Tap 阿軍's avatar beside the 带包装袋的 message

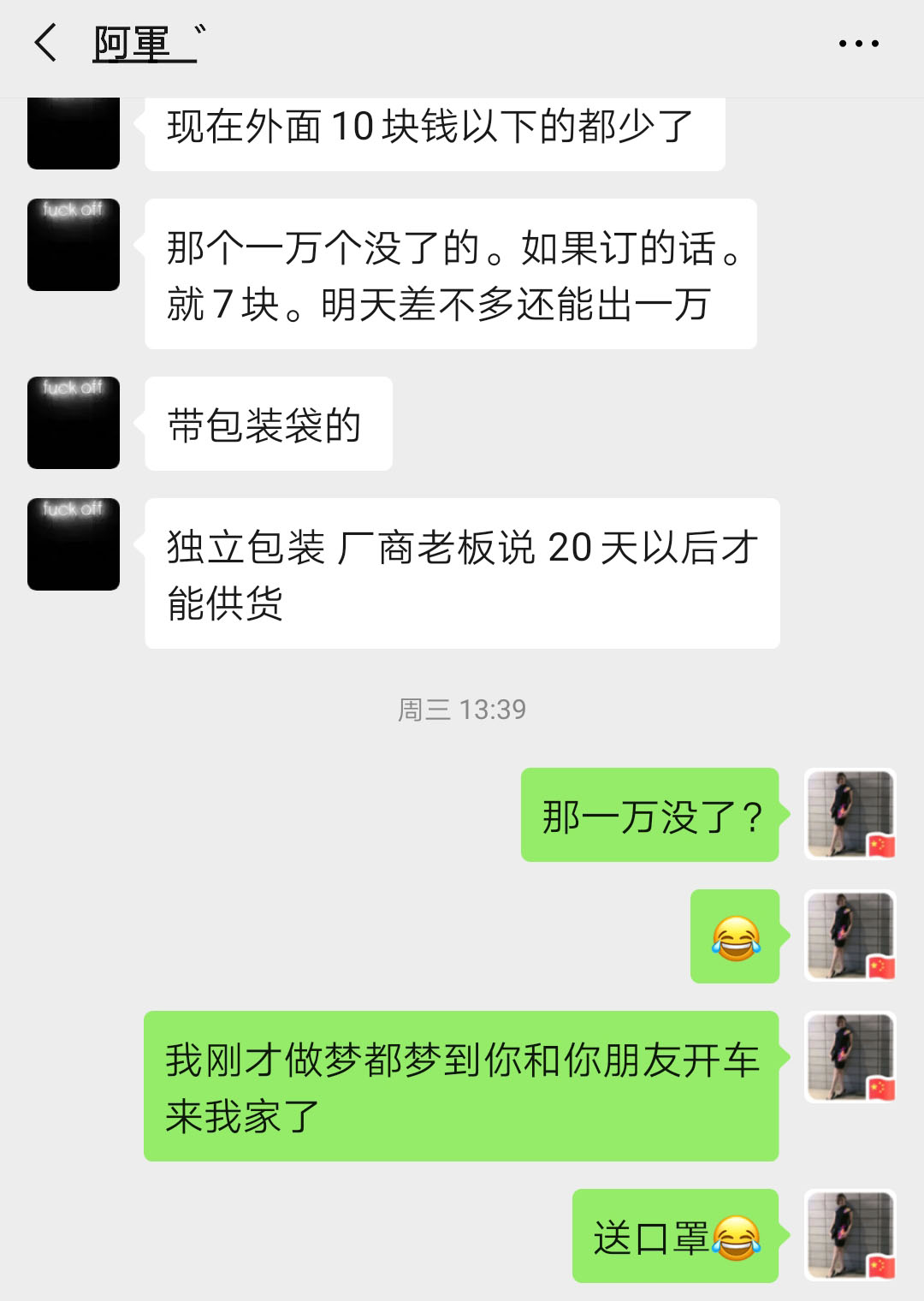[73, 423]
